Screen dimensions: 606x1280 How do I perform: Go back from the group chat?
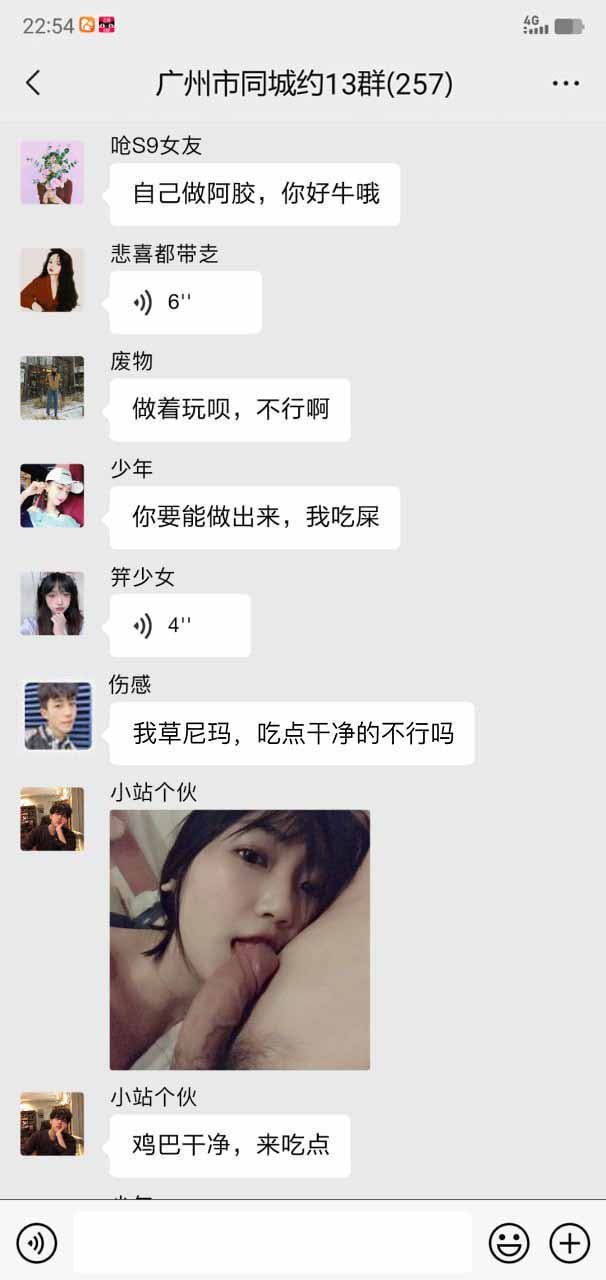point(33,83)
